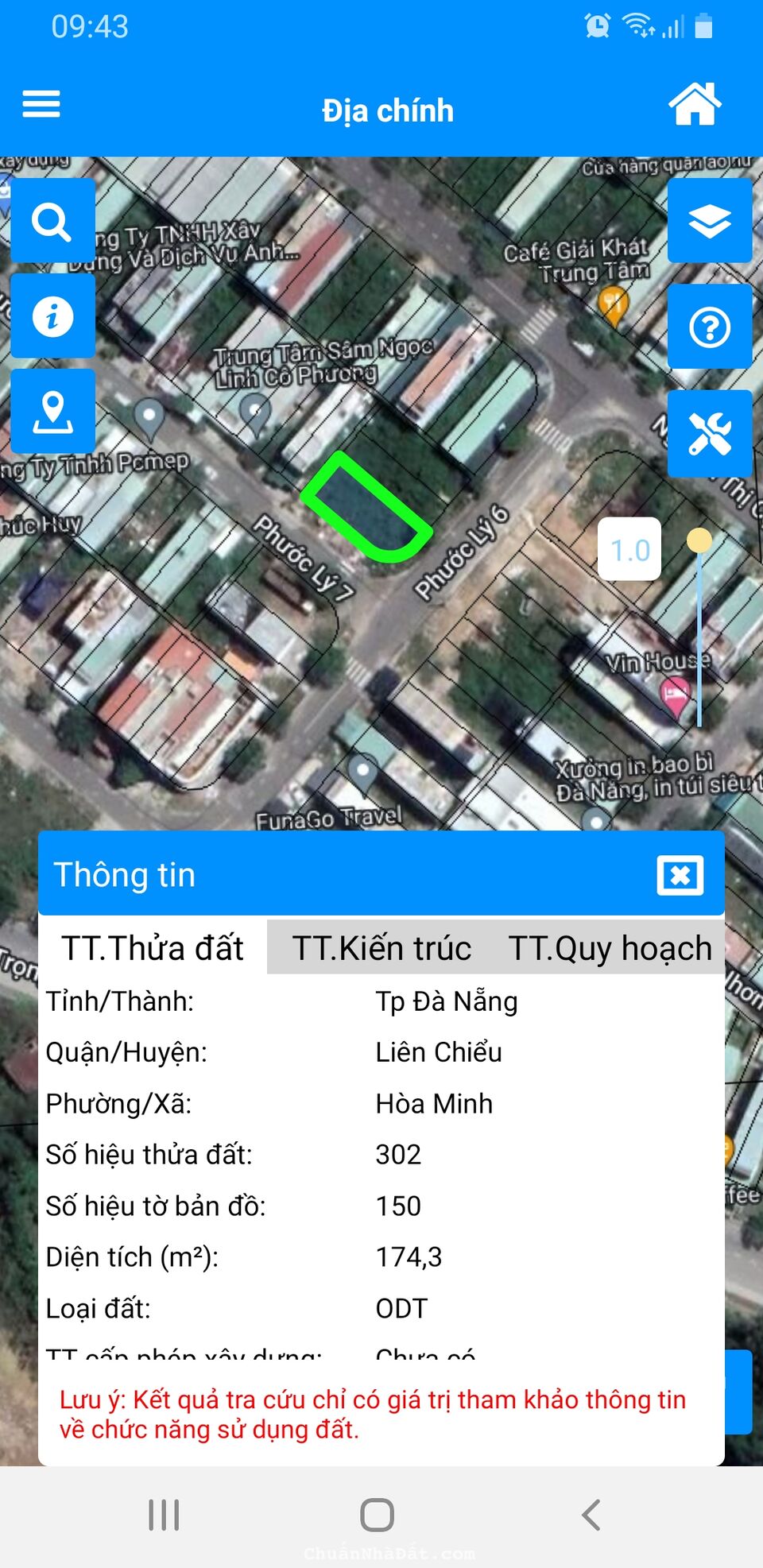763x1568 pixels.
Task: Click the highlighted green parcel on map
Action: pyautogui.click(x=367, y=506)
